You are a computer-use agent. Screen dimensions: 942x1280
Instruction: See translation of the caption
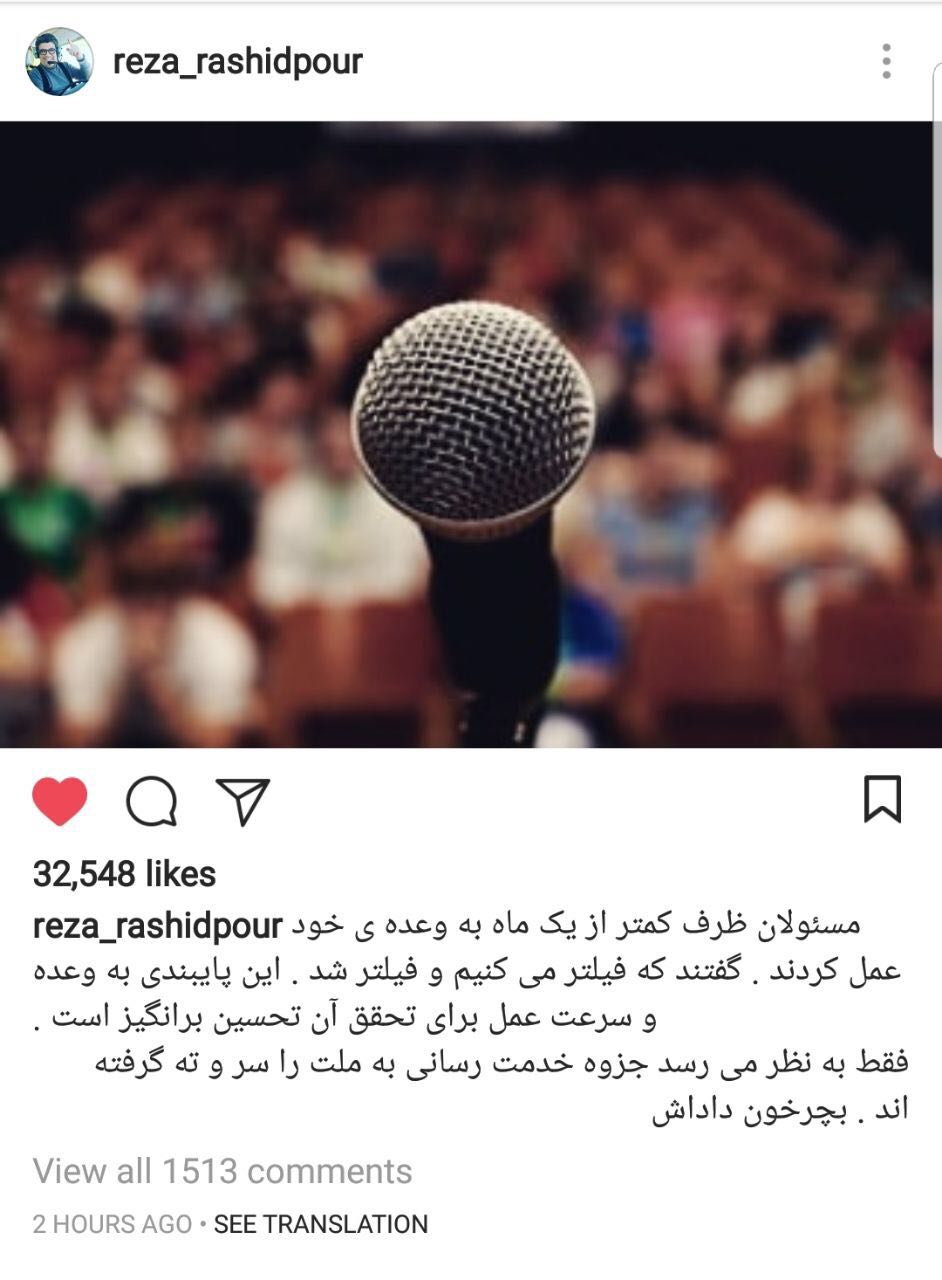321,1224
